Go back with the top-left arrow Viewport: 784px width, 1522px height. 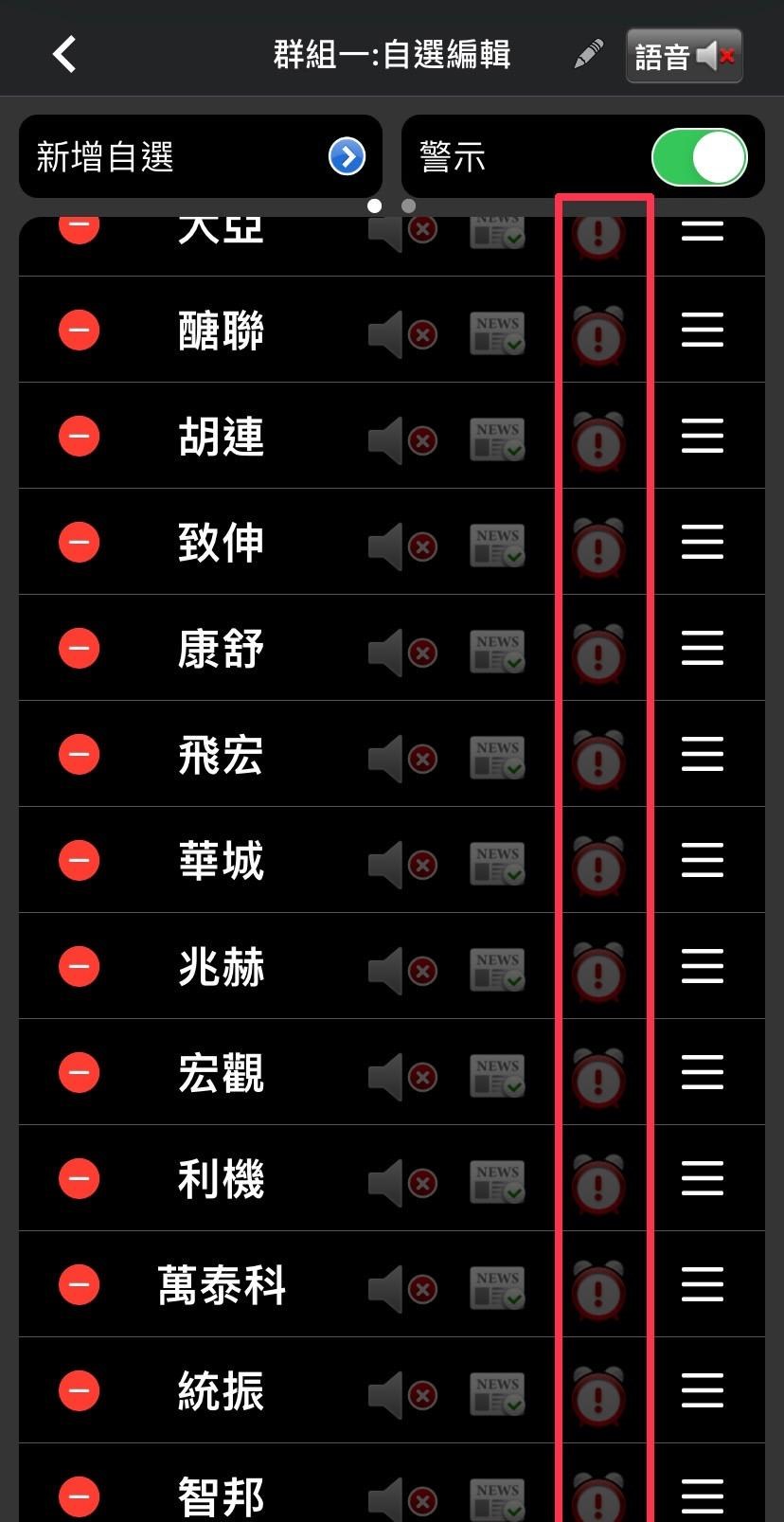tap(63, 54)
